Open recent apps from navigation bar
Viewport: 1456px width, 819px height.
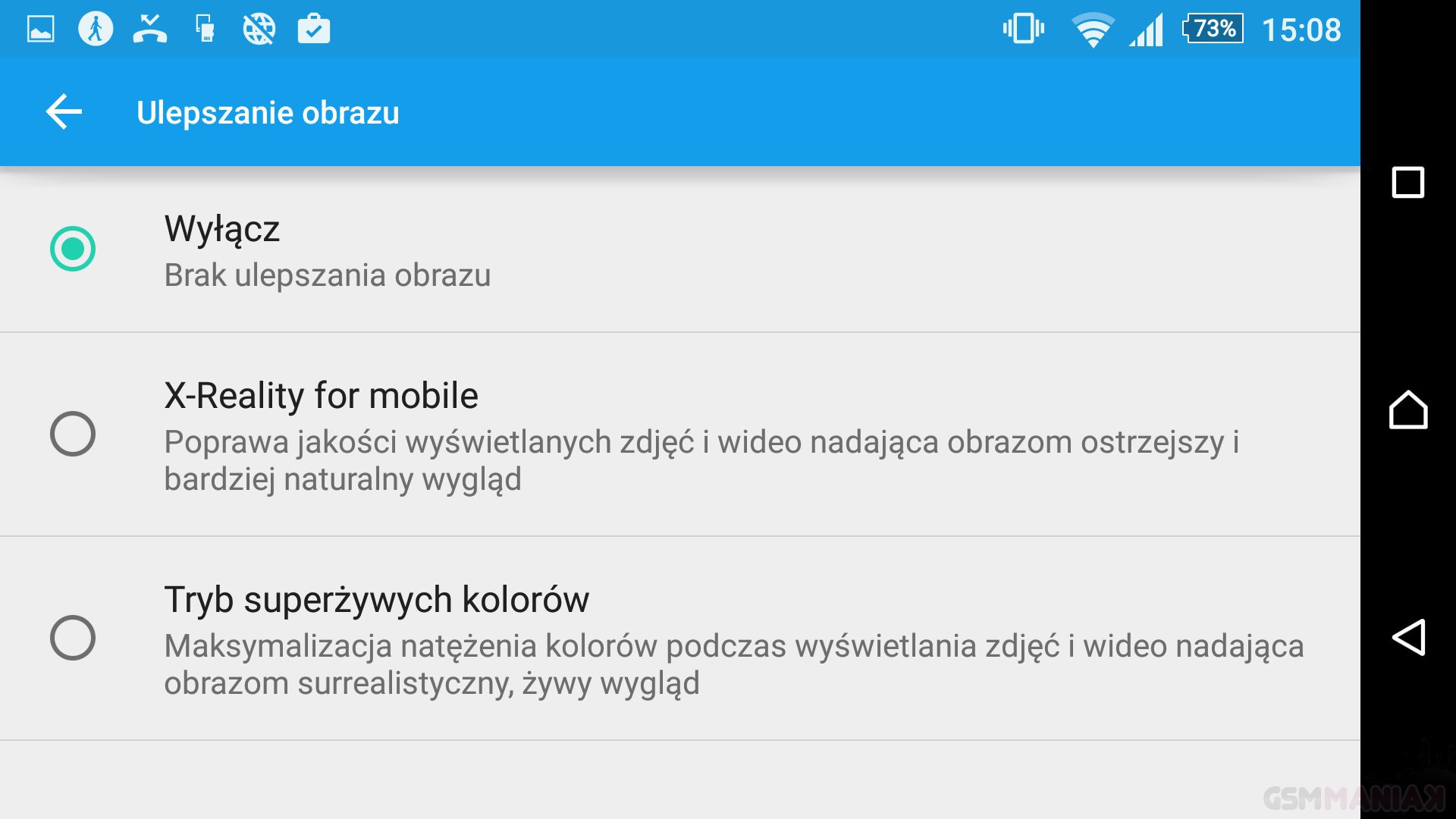tap(1408, 183)
